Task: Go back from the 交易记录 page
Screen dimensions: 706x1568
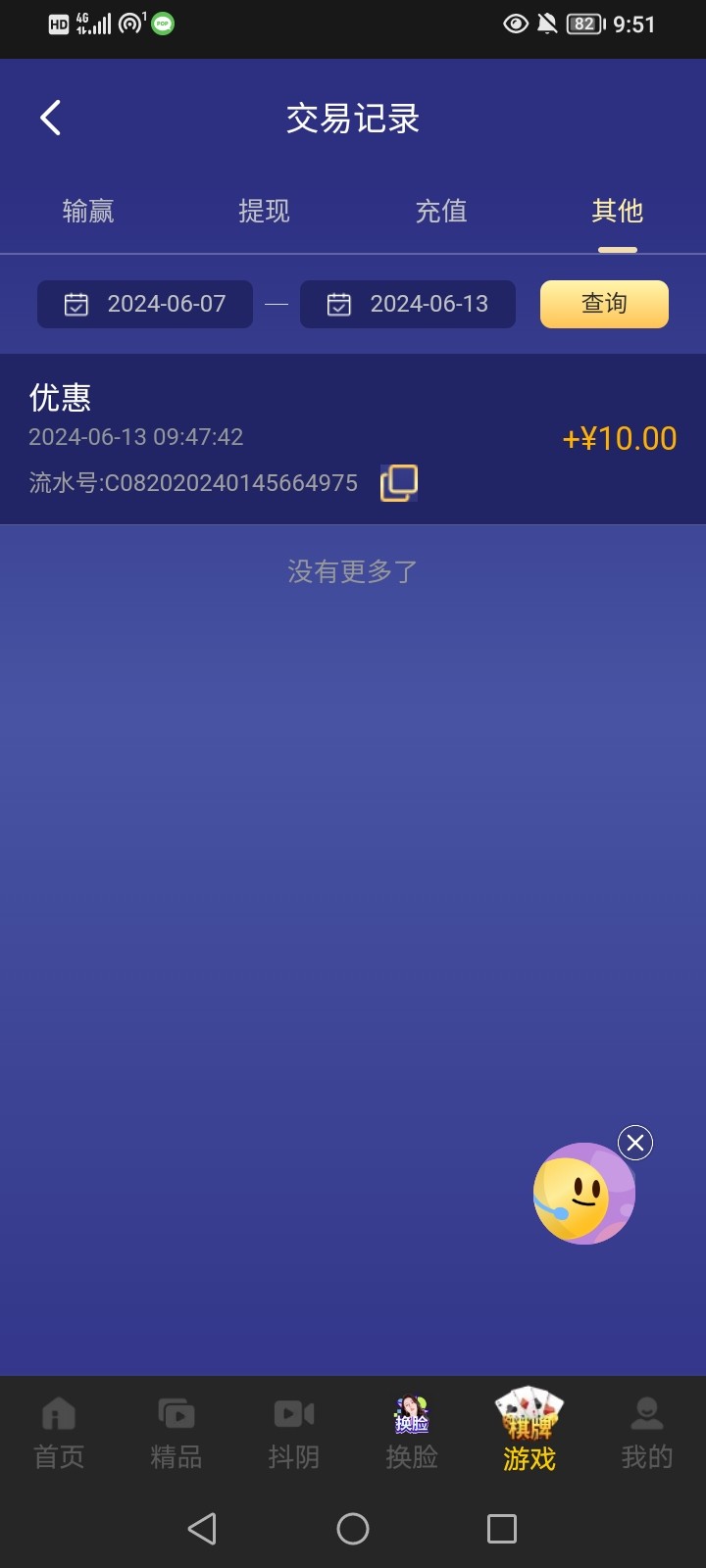Action: click(51, 119)
